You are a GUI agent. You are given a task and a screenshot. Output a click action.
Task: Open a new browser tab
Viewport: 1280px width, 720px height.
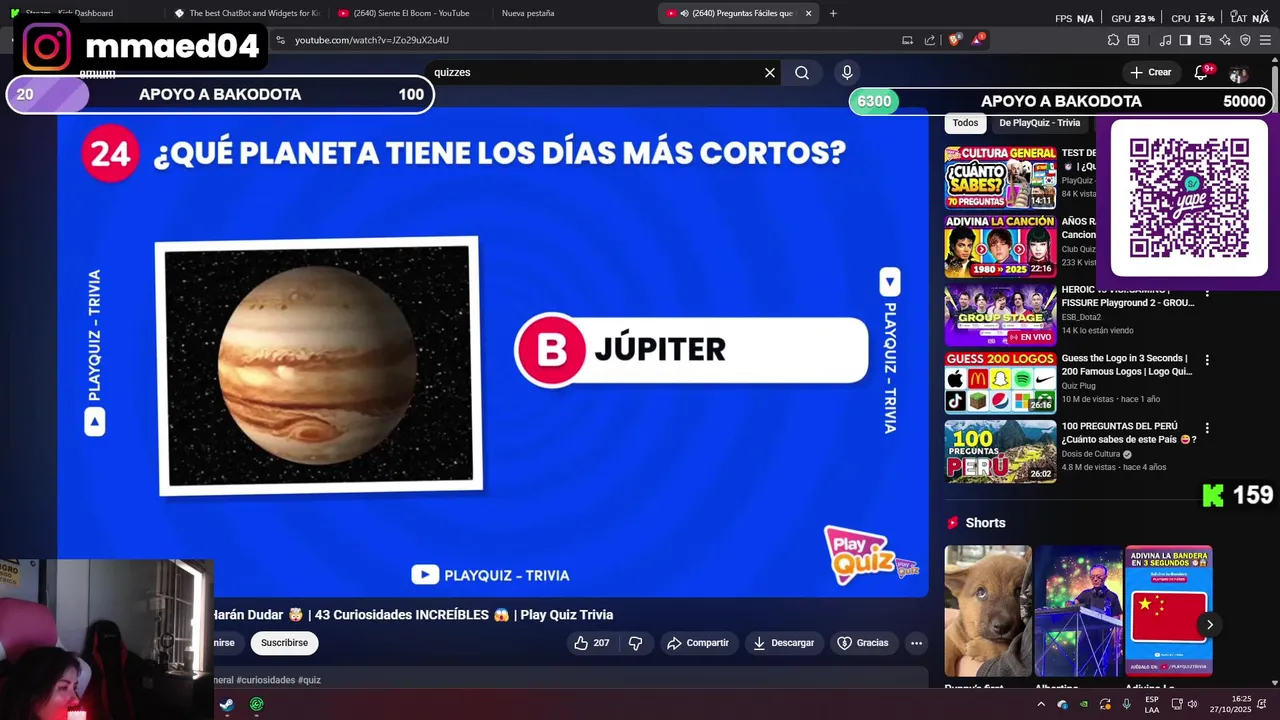[833, 13]
